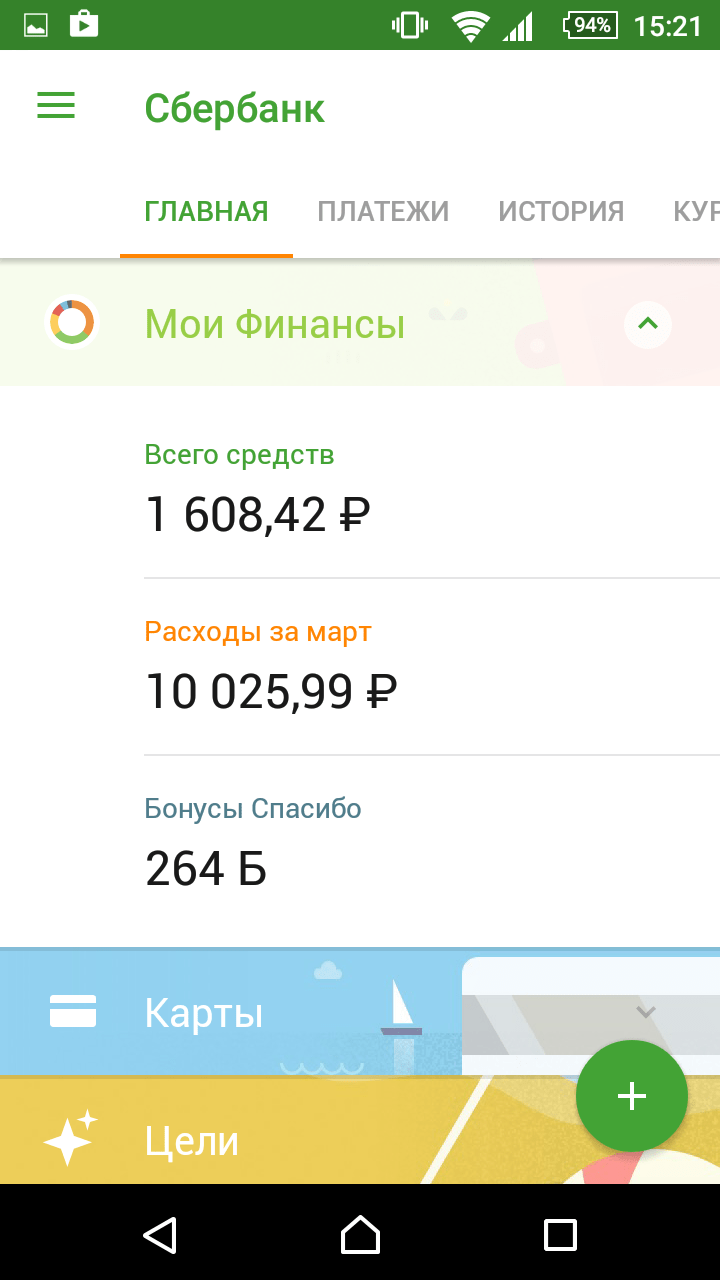
Task: Open the hamburger drawer menu
Action: pos(56,107)
